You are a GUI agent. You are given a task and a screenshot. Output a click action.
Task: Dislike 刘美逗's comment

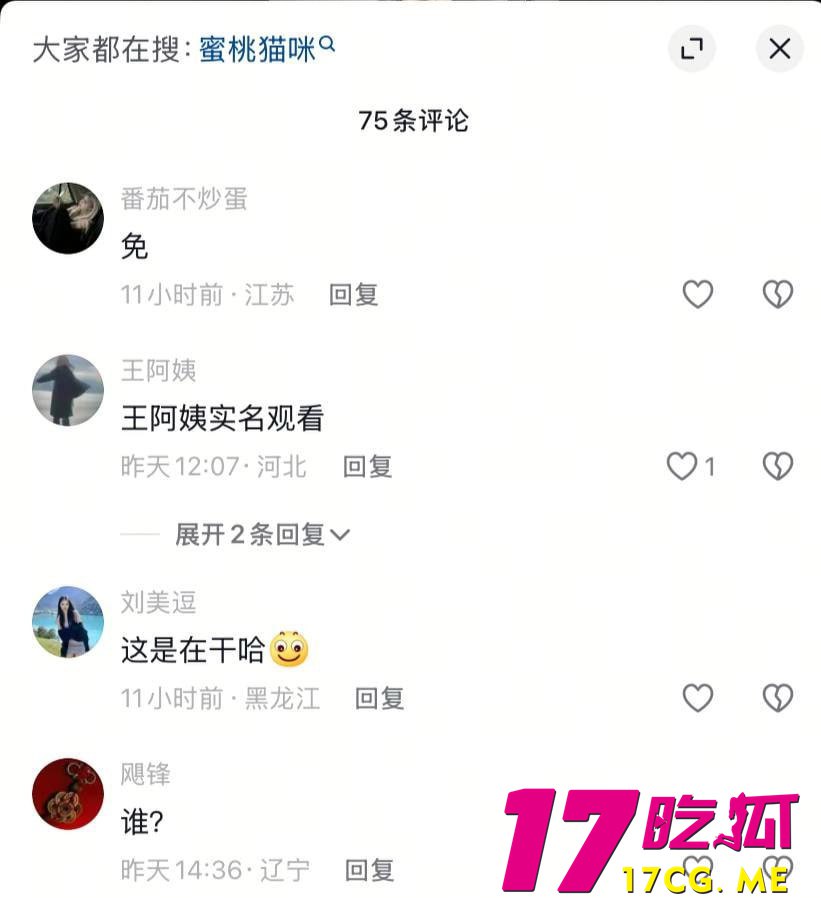pos(777,698)
